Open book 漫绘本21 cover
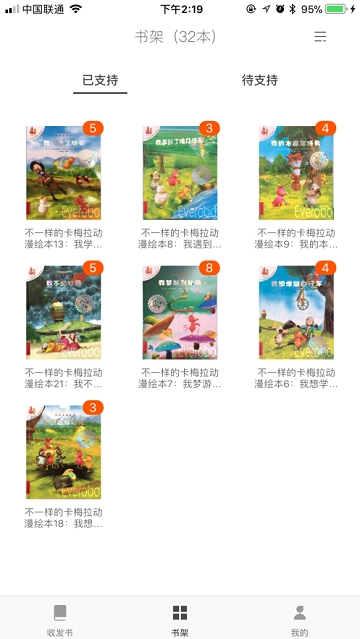This screenshot has height=639, width=360. coord(64,313)
